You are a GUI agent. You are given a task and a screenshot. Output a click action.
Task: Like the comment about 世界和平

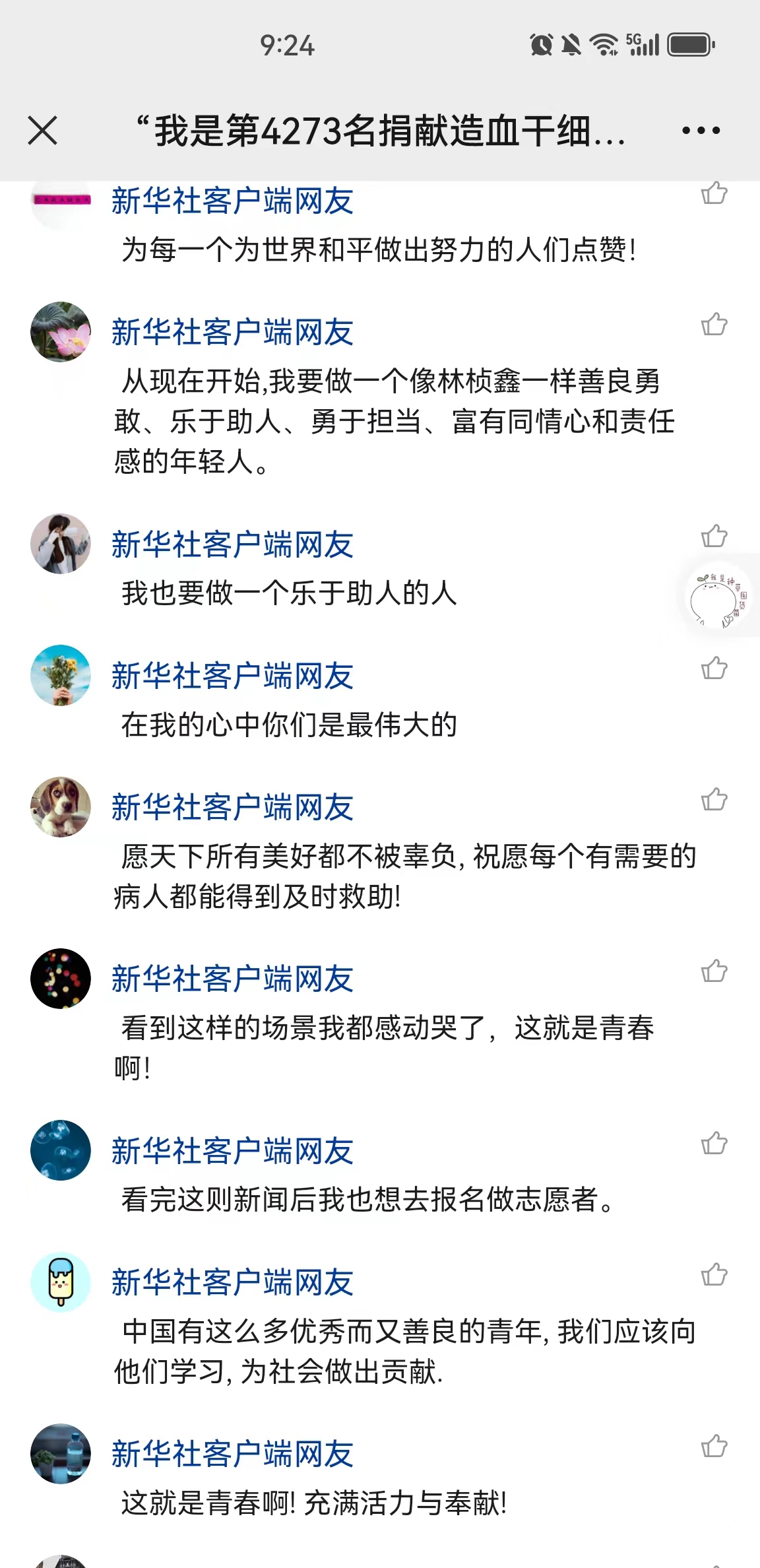(x=714, y=193)
